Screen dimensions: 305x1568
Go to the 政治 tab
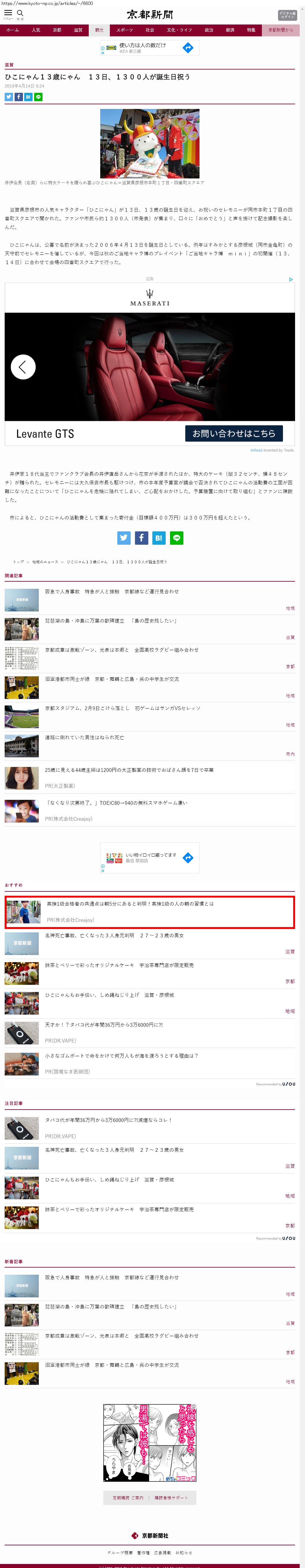(x=209, y=30)
